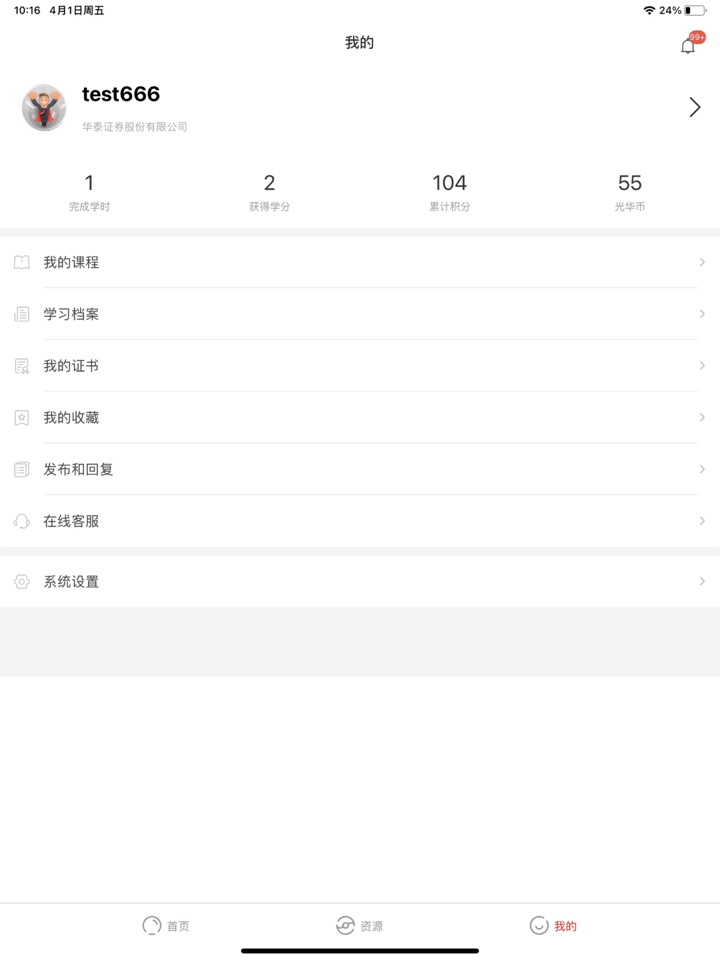Viewport: 720px width, 960px height.
Task: Open the notifications bell
Action: coord(688,46)
